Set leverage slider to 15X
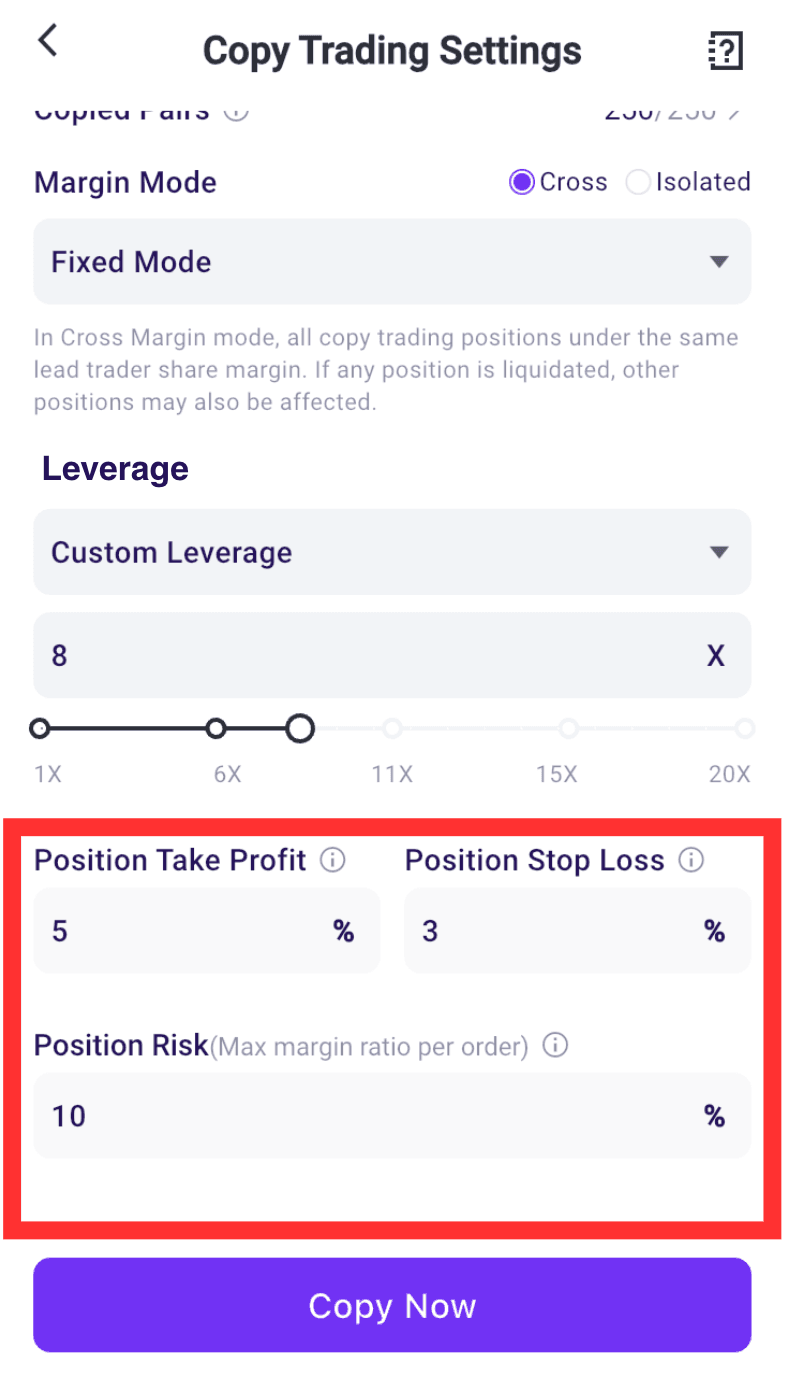The height and width of the screenshot is (1388, 788). coord(568,729)
